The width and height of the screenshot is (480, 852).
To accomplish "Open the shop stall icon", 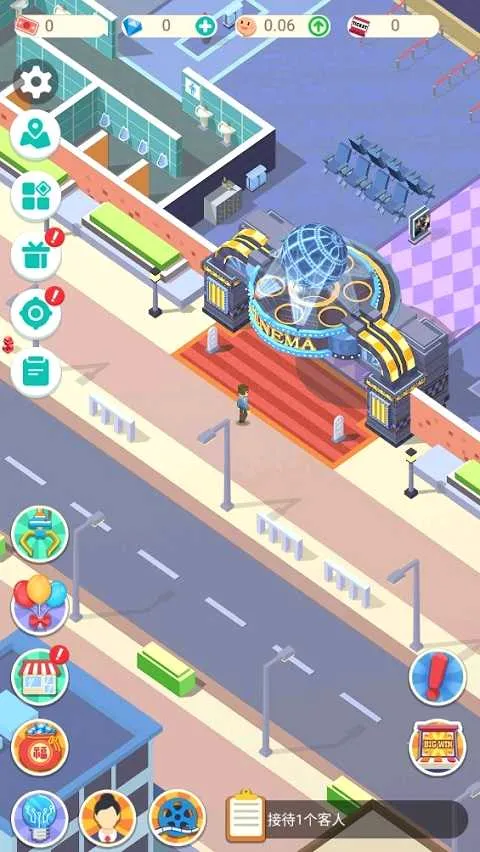I will click(x=40, y=676).
